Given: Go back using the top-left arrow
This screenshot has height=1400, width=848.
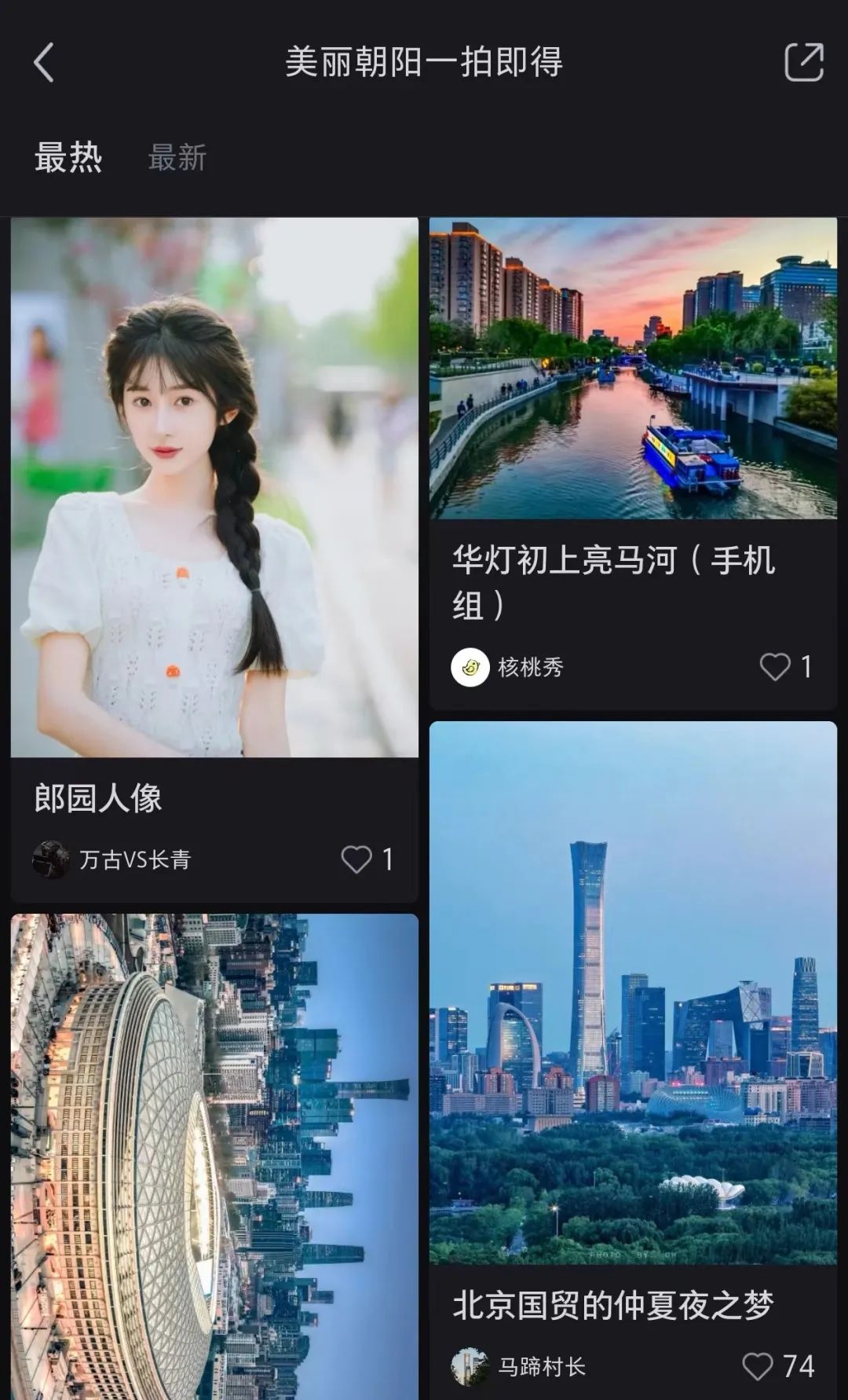Looking at the screenshot, I should (44, 62).
